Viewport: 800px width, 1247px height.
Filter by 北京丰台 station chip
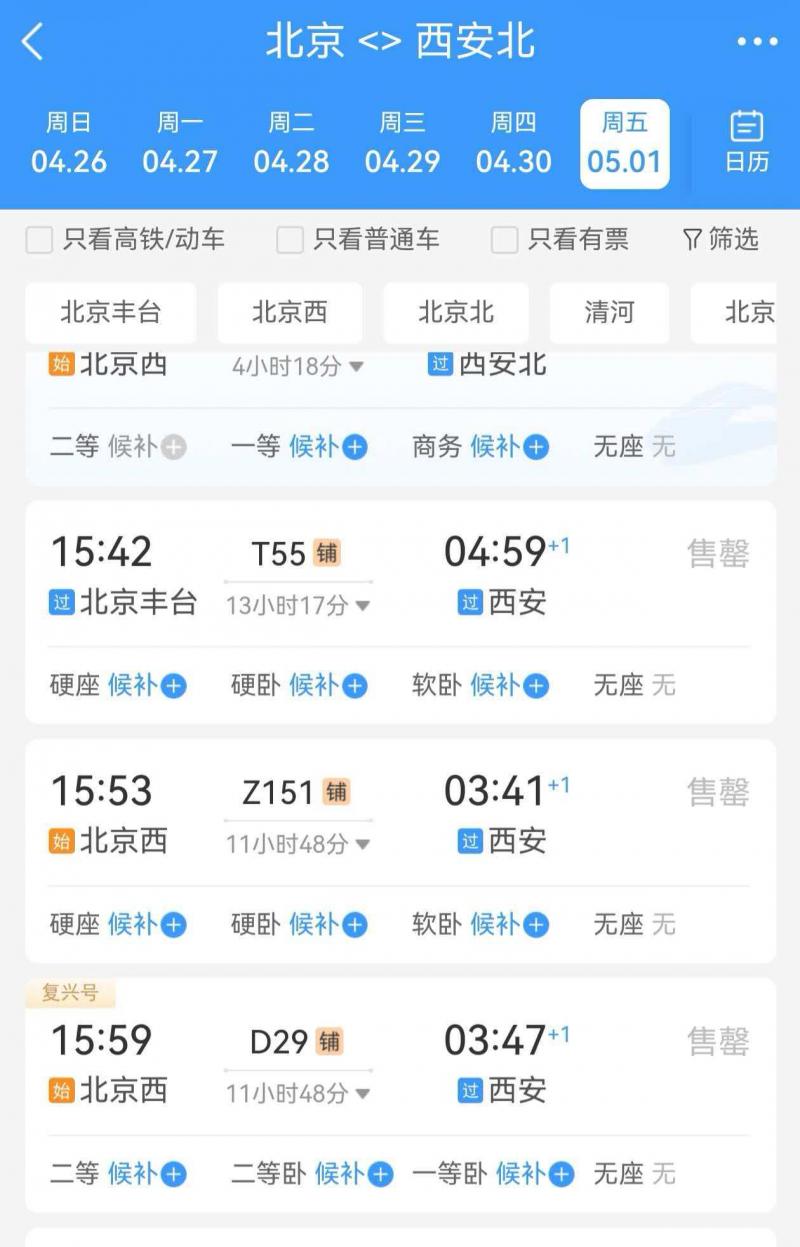pos(110,312)
